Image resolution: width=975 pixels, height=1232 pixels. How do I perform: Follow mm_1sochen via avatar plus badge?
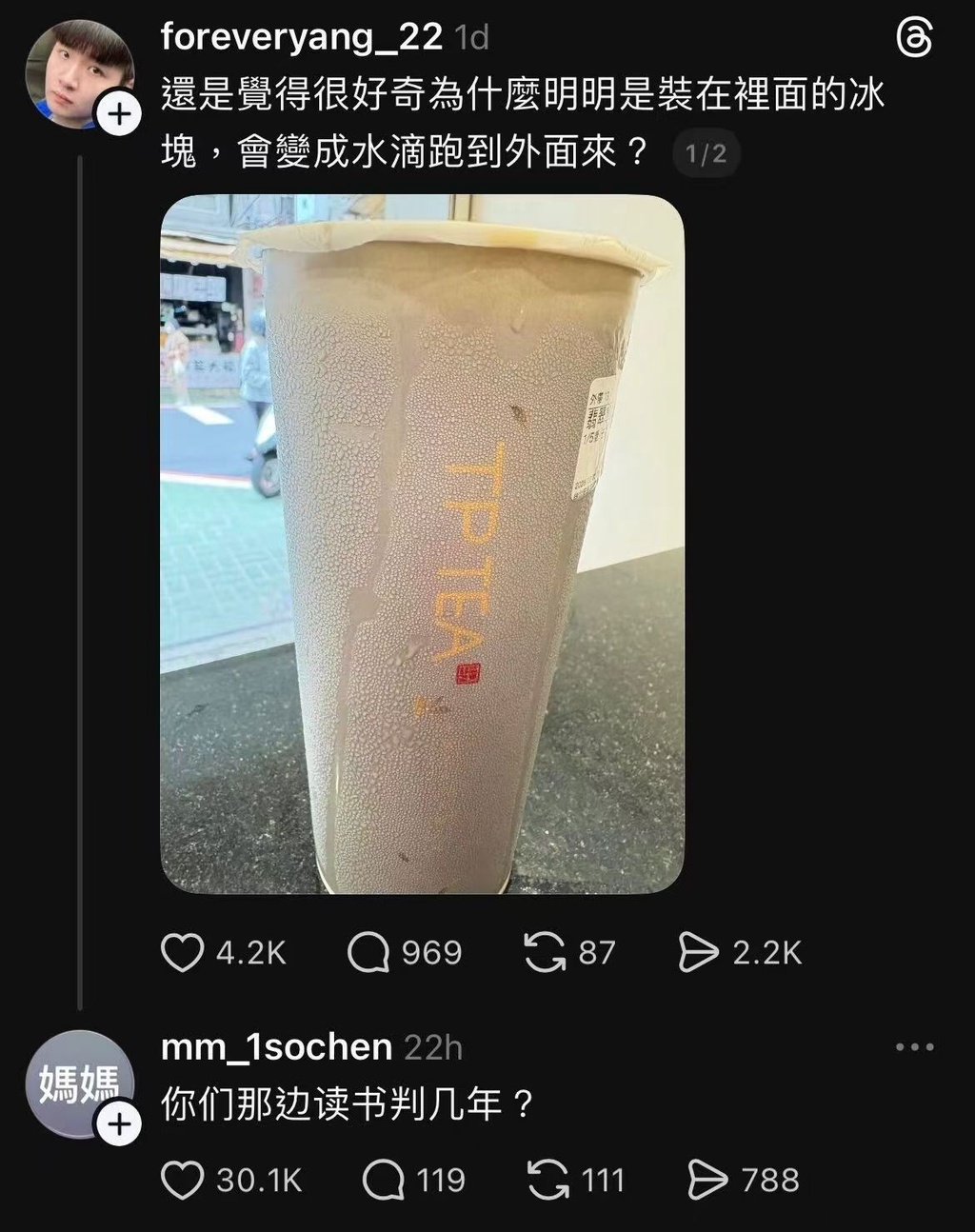(x=119, y=1124)
